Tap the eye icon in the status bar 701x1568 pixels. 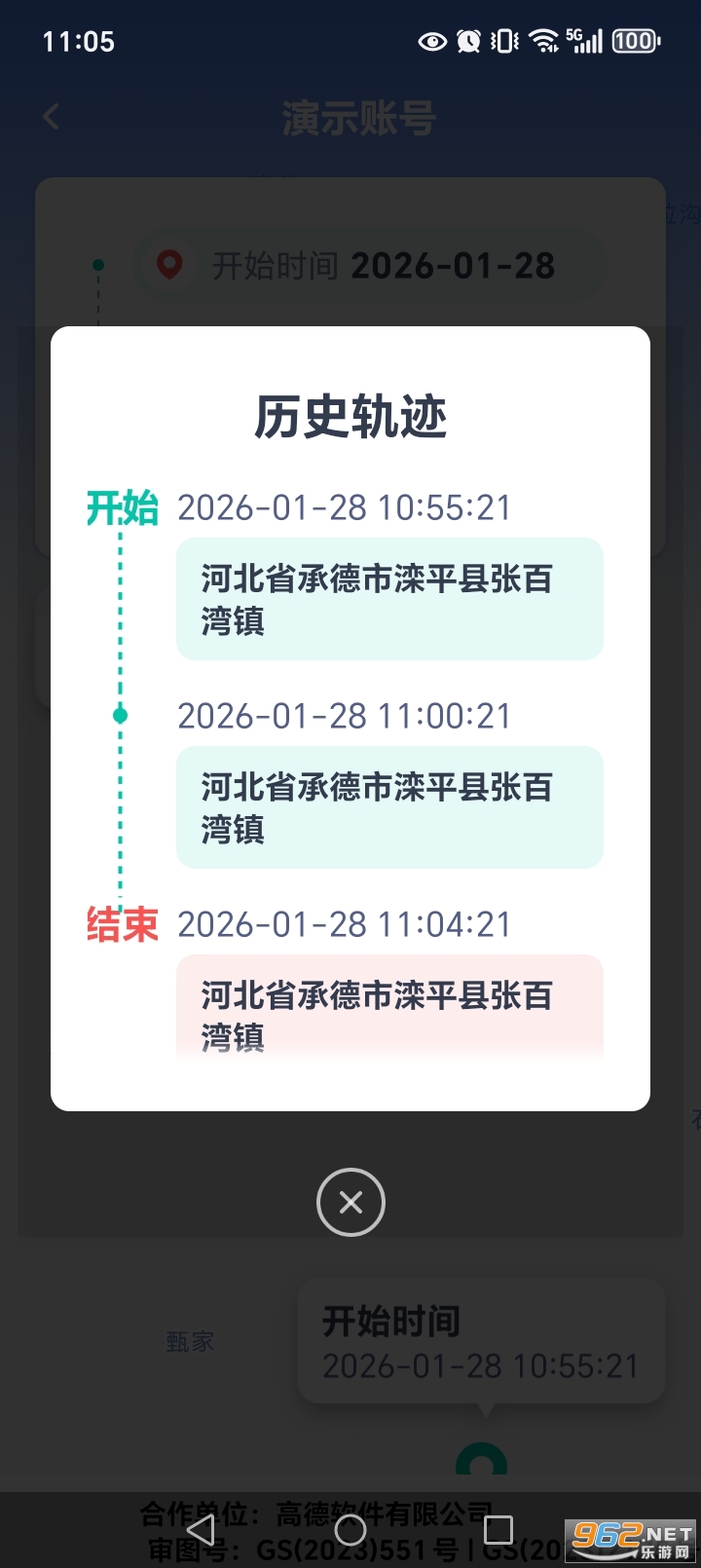pos(430,41)
